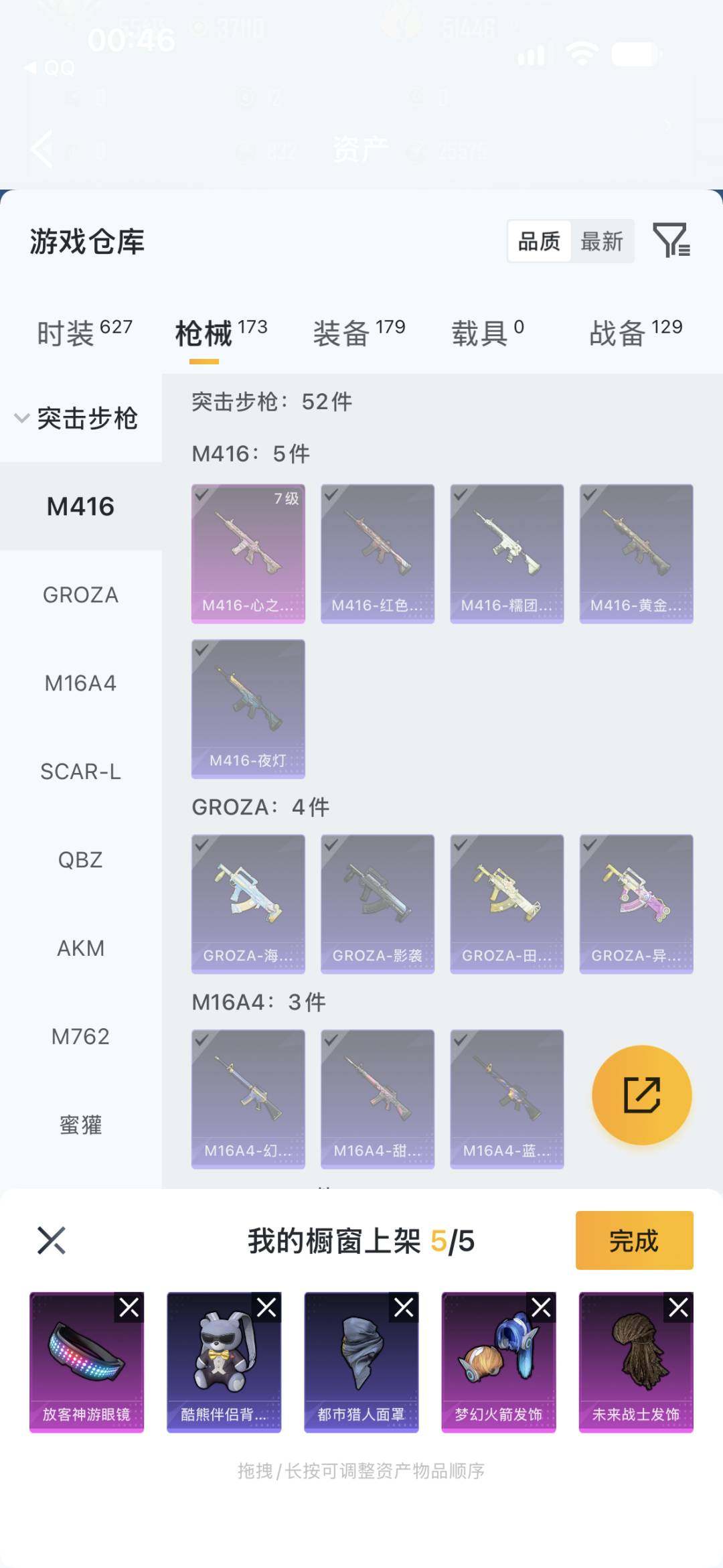Screen dimensions: 723x1568
Task: Switch to the 战备 tab
Action: pyautogui.click(x=636, y=333)
